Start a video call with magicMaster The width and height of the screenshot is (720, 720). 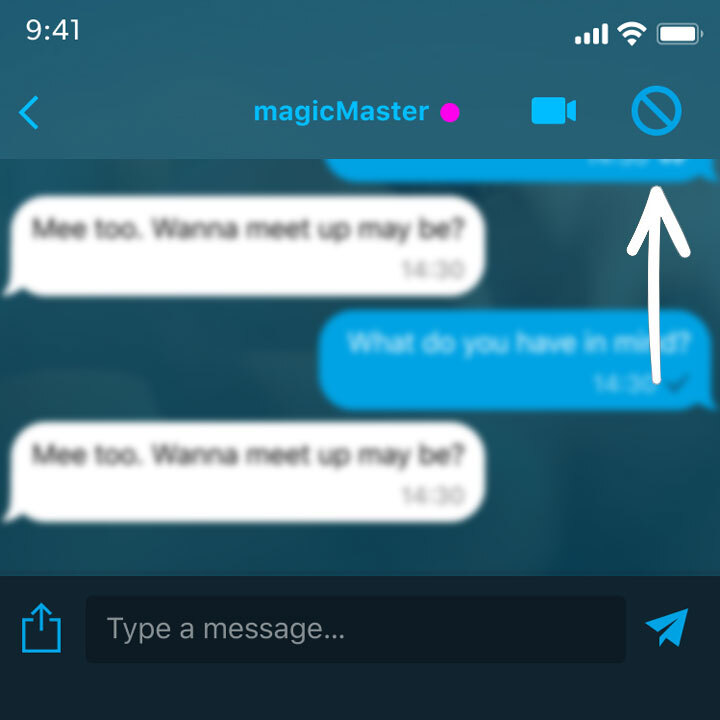pyautogui.click(x=553, y=111)
